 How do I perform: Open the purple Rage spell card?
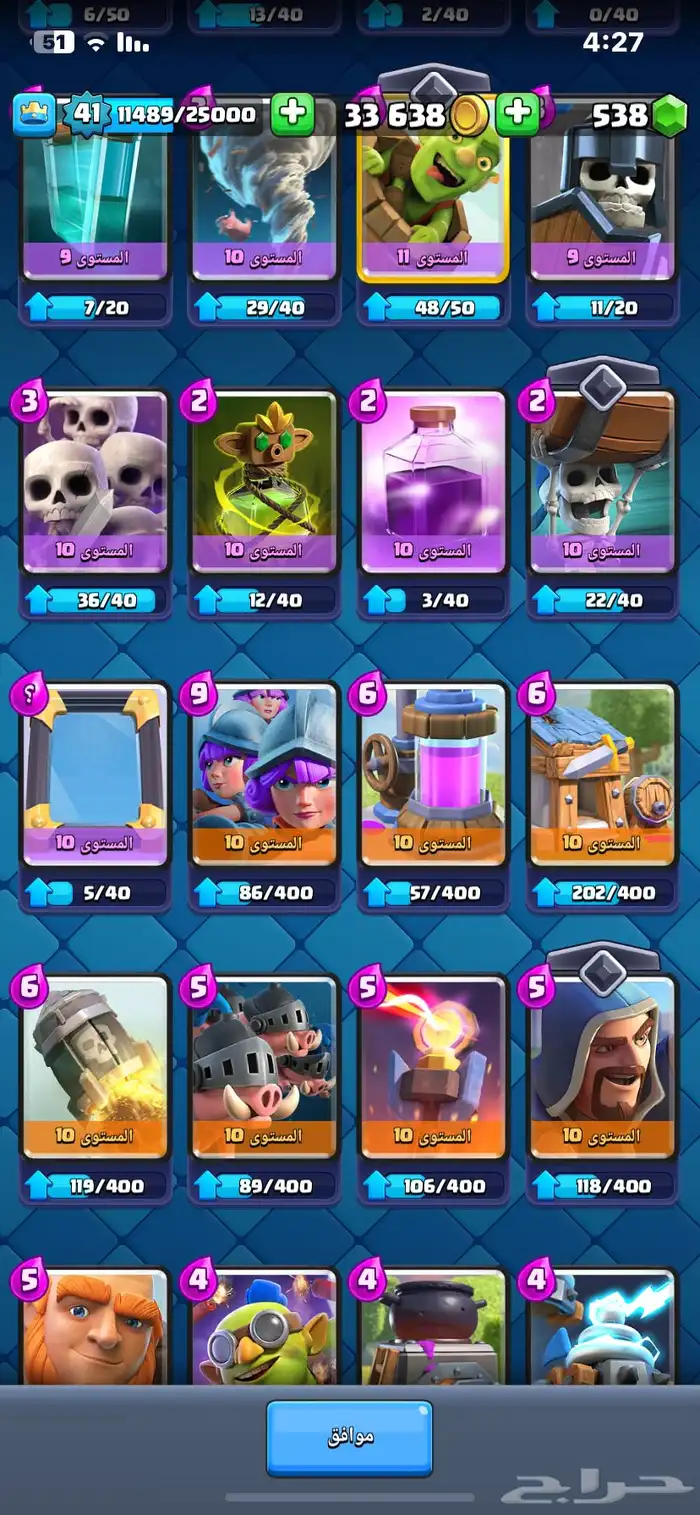[x=433, y=482]
